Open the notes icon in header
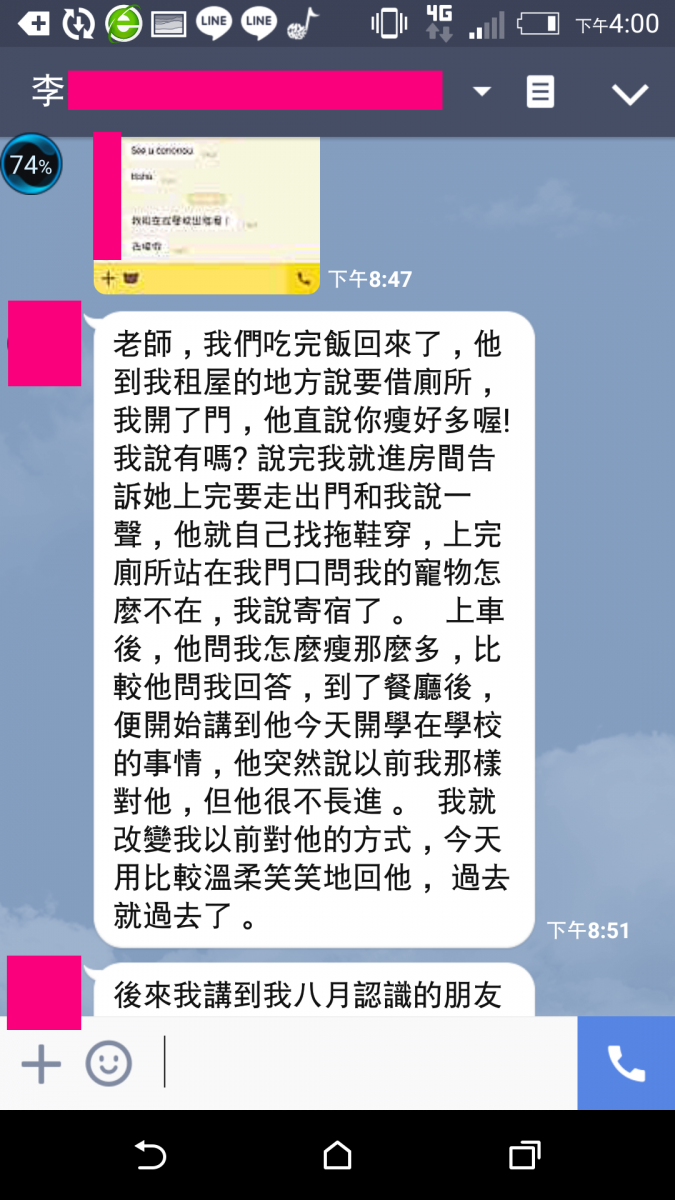Screen dimensions: 675x1200 (540, 93)
